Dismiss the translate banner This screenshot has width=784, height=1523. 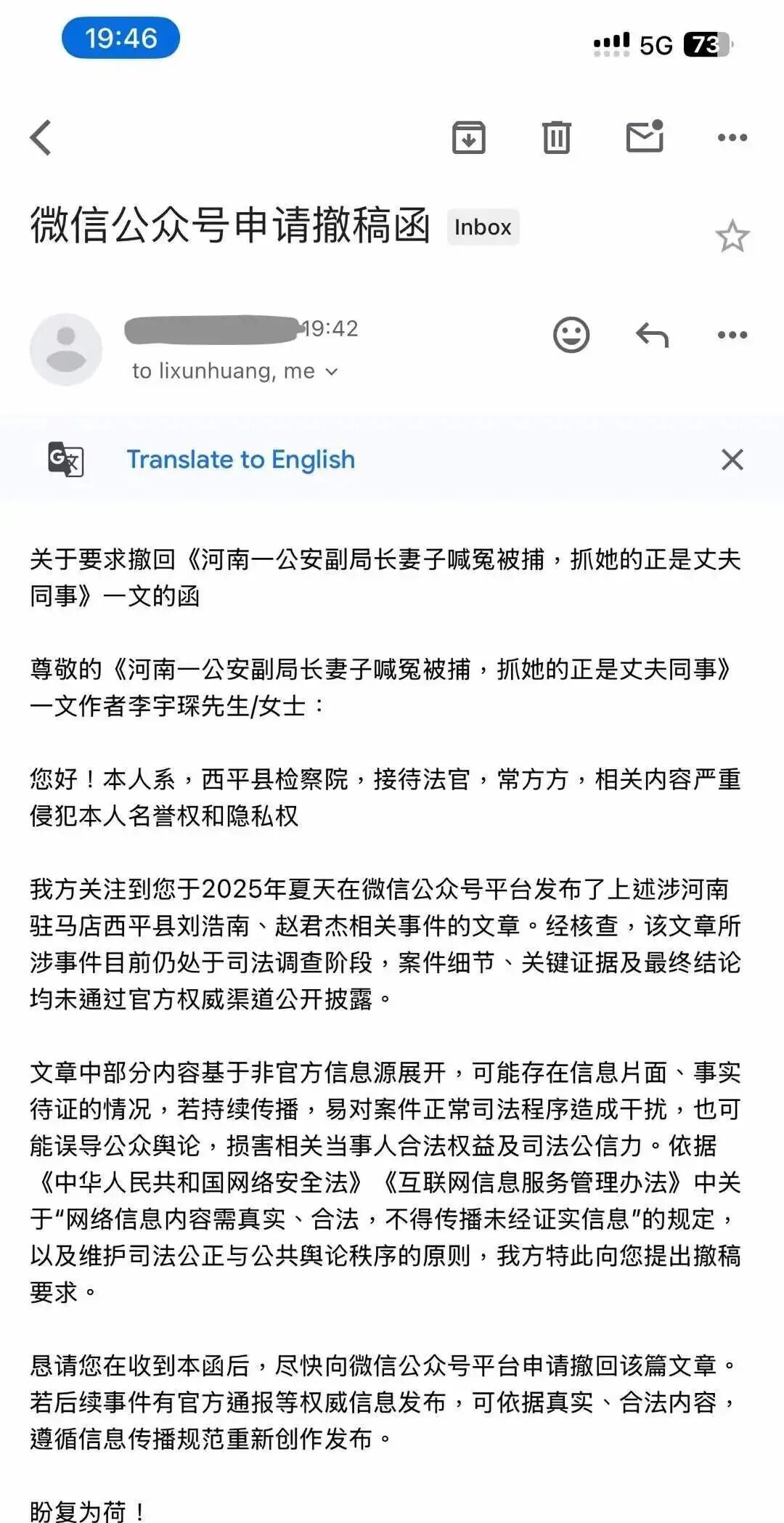click(732, 460)
